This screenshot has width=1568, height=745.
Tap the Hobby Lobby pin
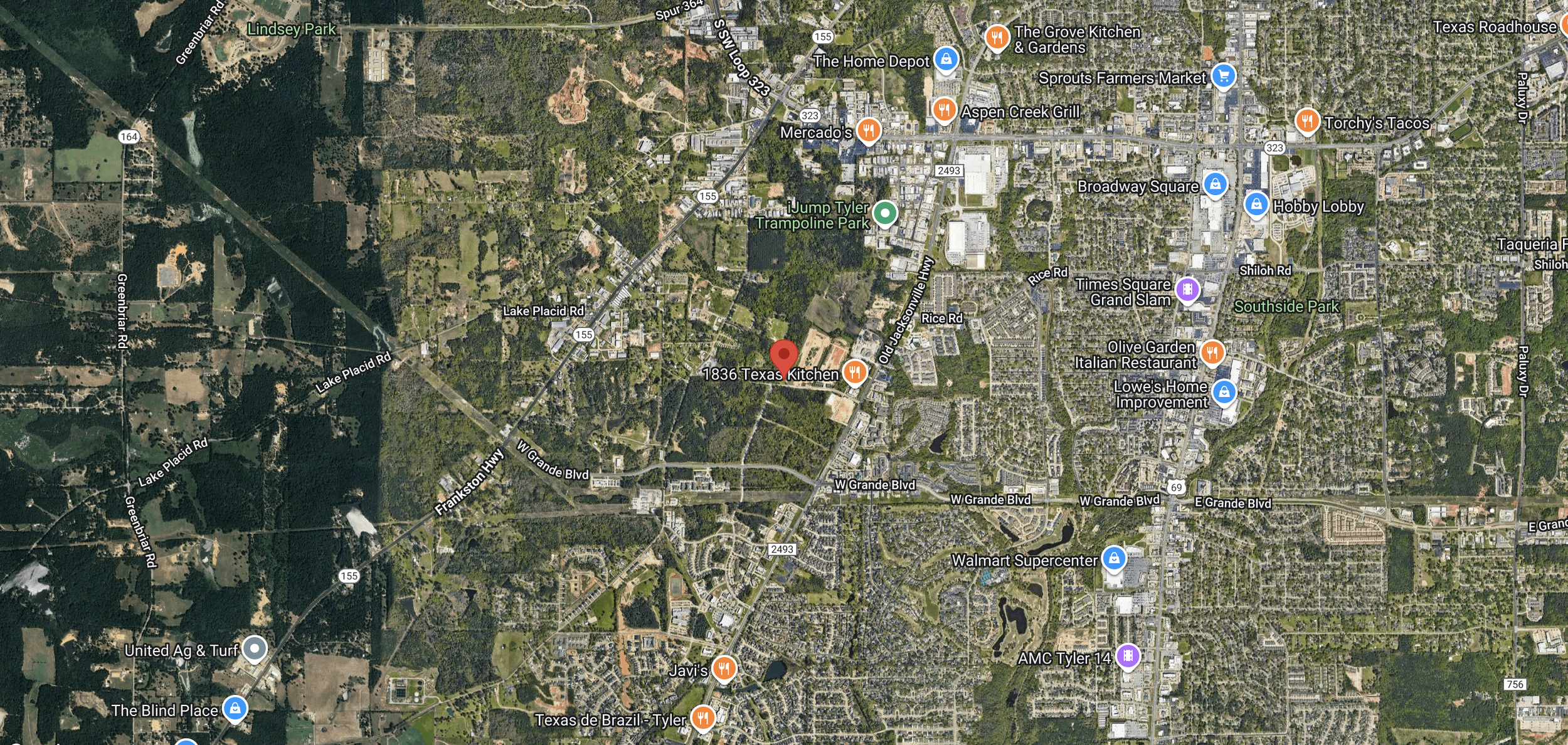point(1256,206)
